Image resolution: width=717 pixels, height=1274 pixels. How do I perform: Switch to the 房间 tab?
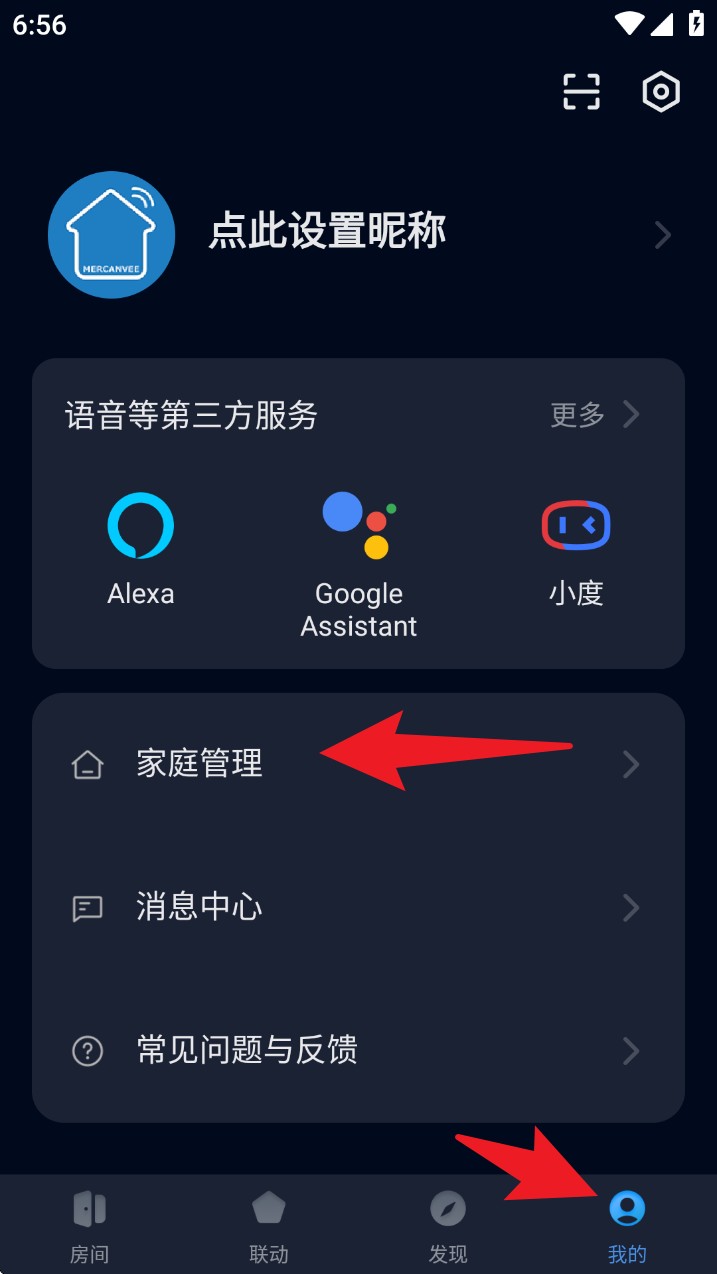(89, 1225)
